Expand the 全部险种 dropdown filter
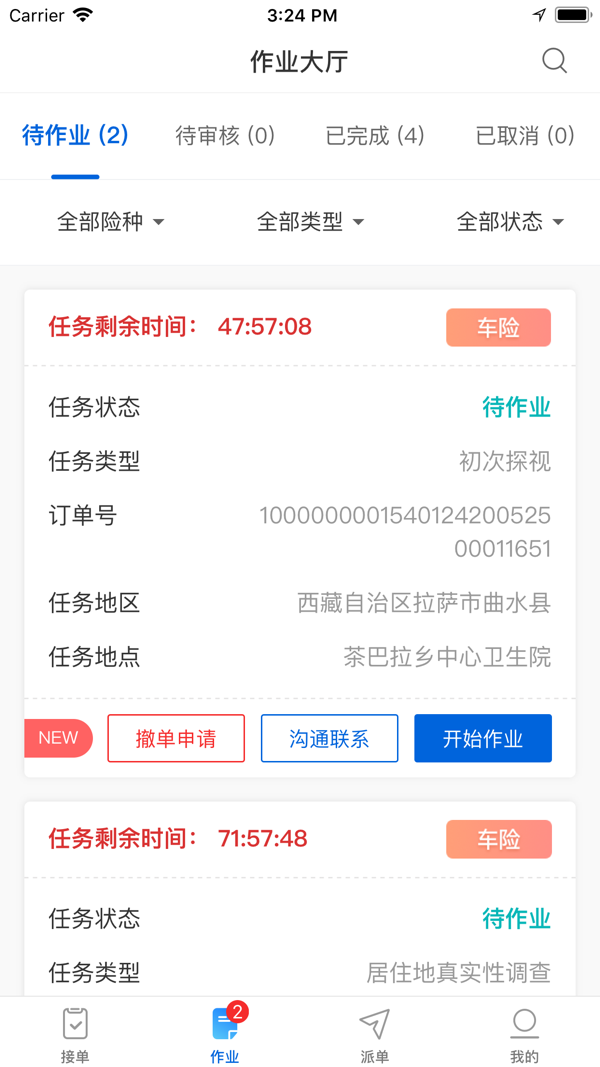Viewport: 600px width, 1067px height. 110,222
